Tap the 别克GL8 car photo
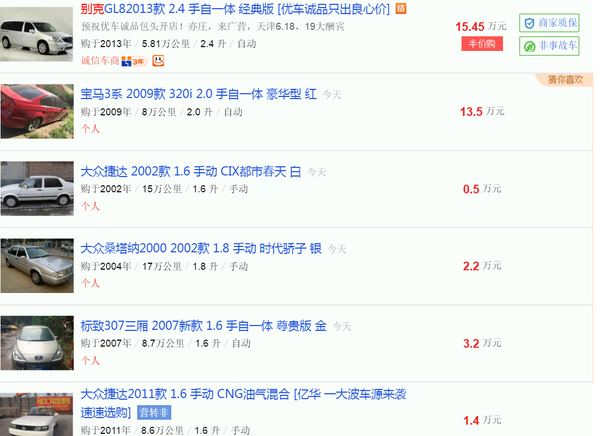 pos(36,34)
